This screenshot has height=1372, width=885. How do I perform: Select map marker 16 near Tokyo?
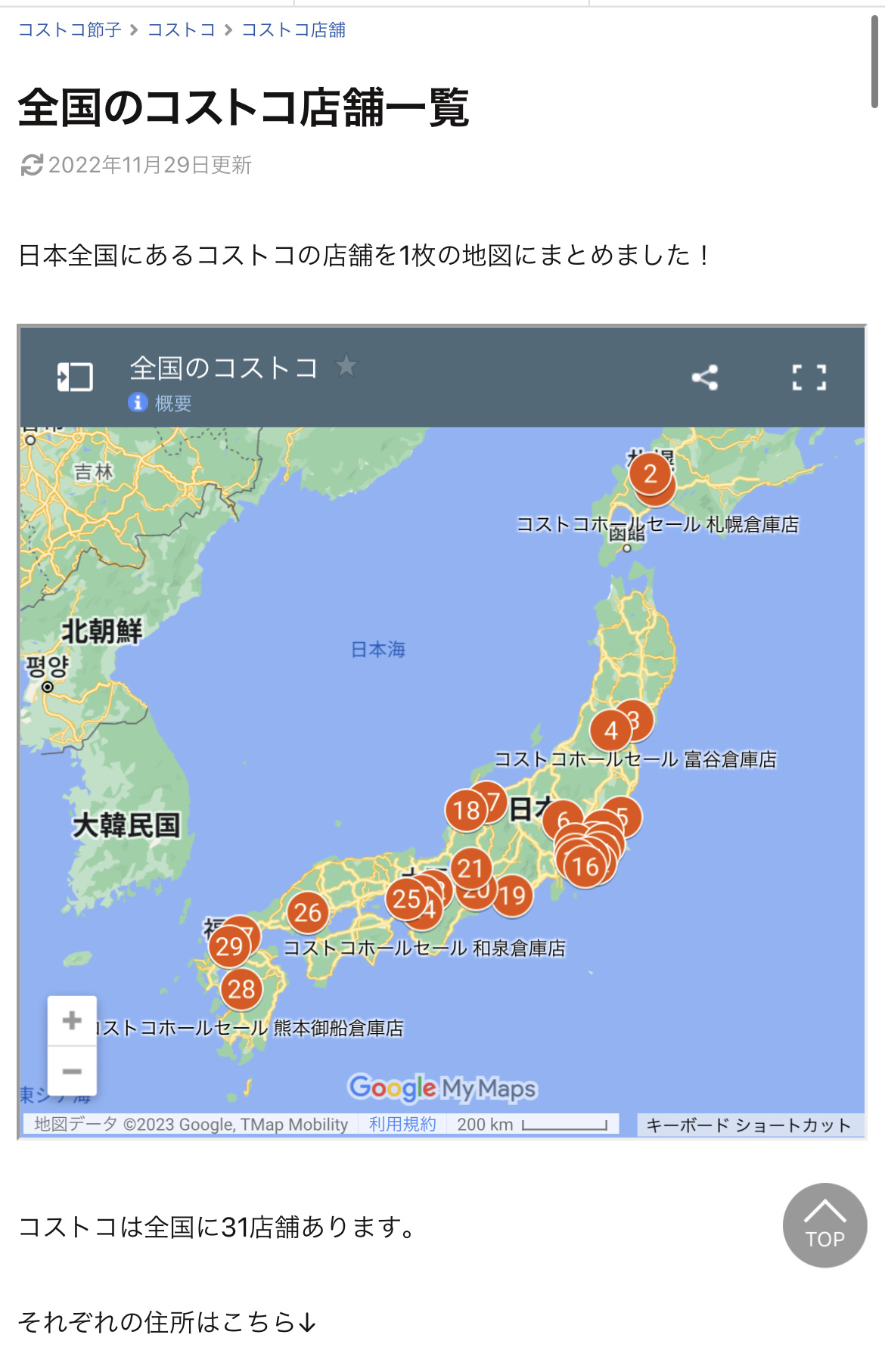585,867
